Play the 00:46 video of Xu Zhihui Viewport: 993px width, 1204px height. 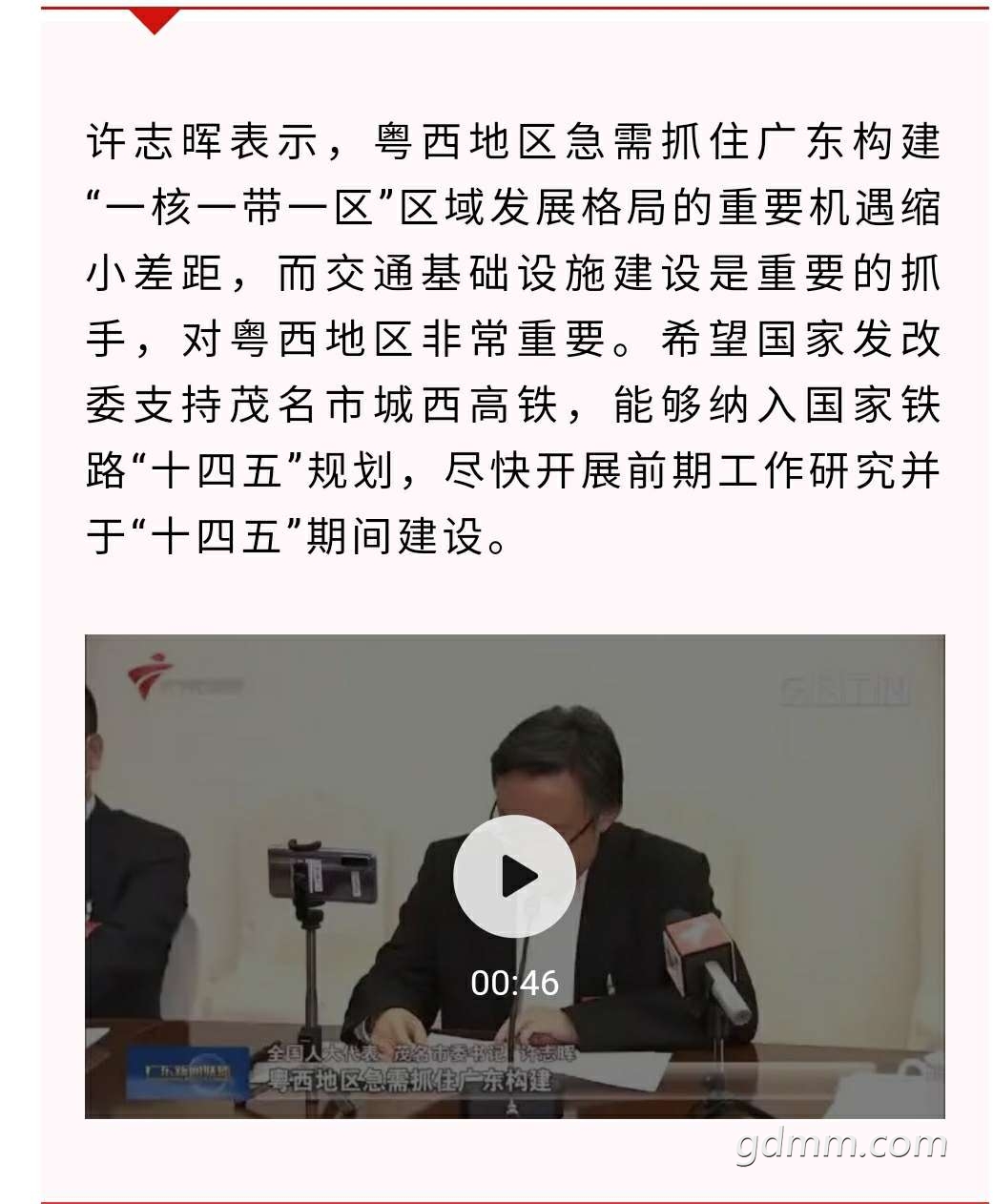(x=514, y=876)
